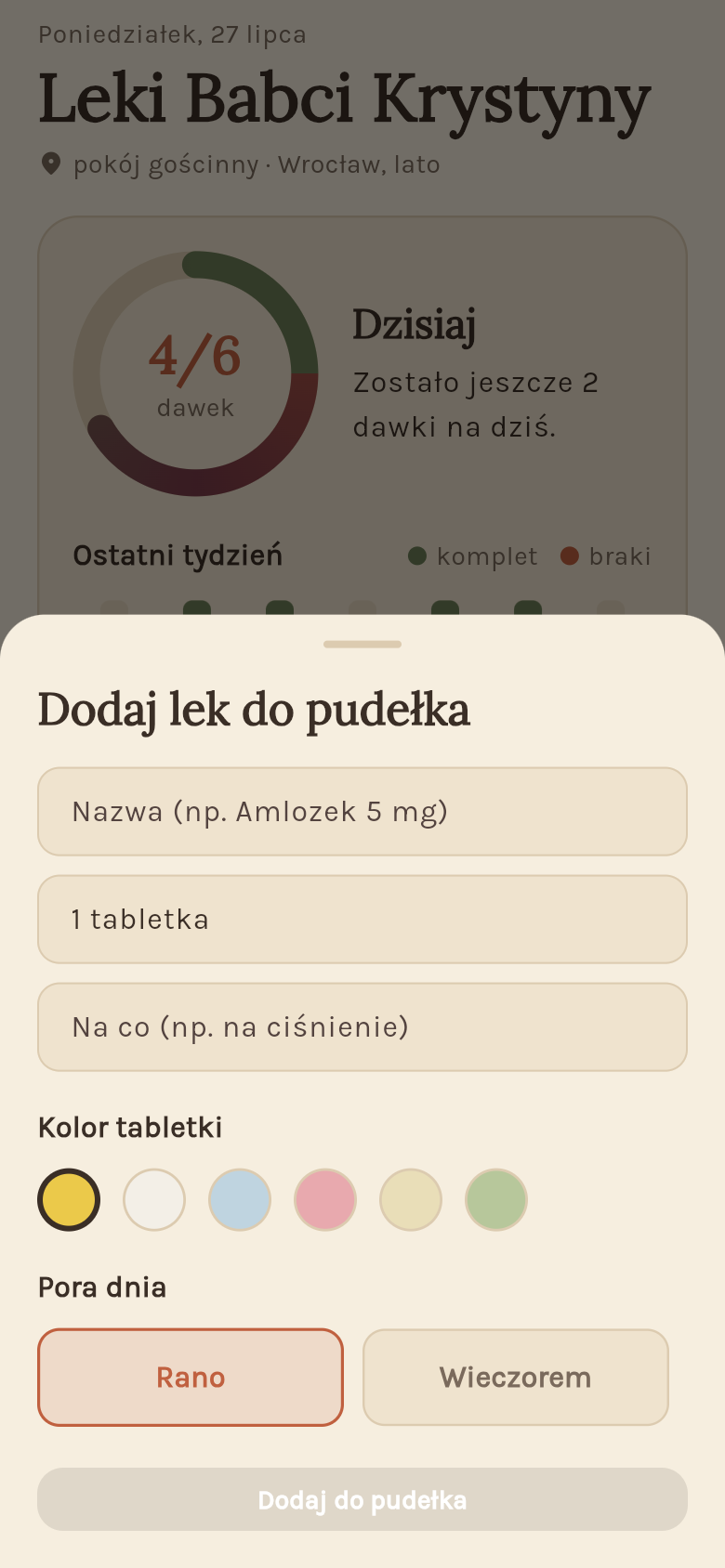Edit the dose field showing 1 tabletka
The height and width of the screenshot is (1568, 725).
pos(362,919)
